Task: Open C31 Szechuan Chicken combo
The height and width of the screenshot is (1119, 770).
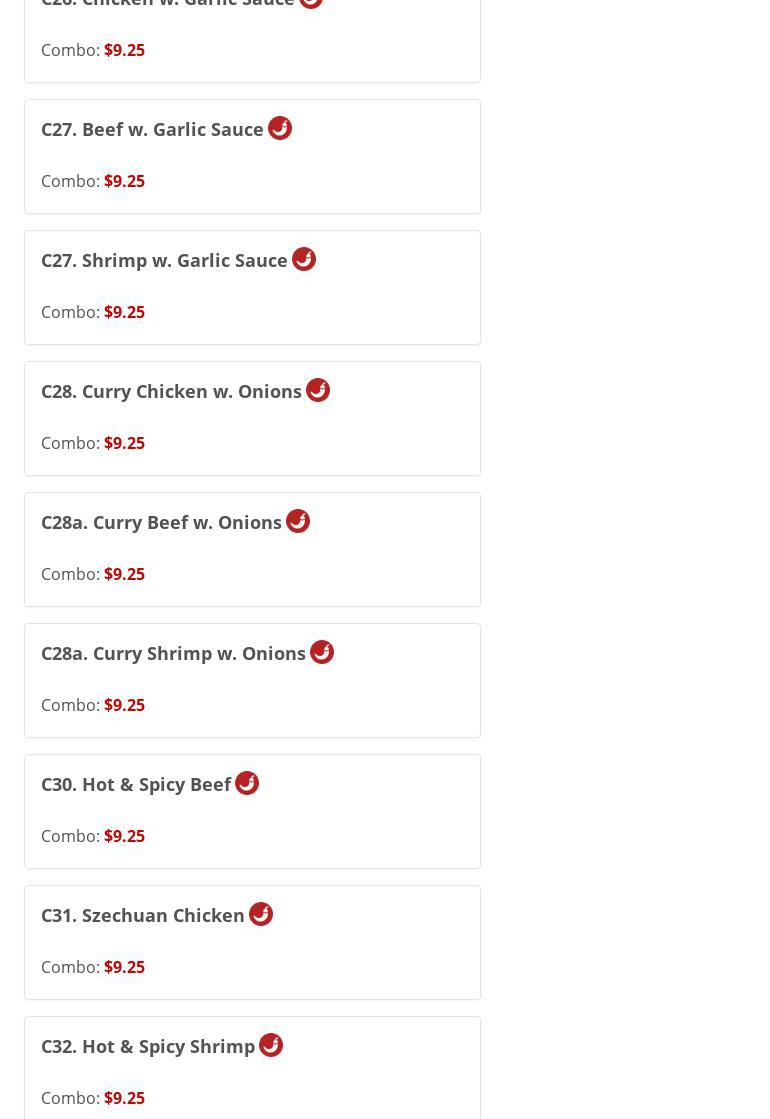Action: (143, 916)
